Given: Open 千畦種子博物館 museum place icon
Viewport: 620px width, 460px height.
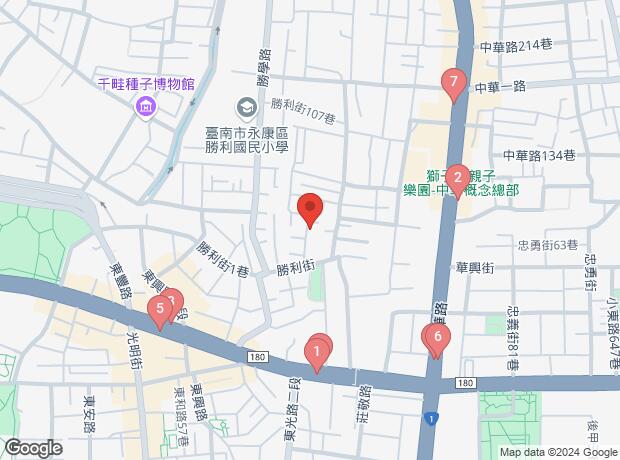Looking at the screenshot, I should pos(146,106).
